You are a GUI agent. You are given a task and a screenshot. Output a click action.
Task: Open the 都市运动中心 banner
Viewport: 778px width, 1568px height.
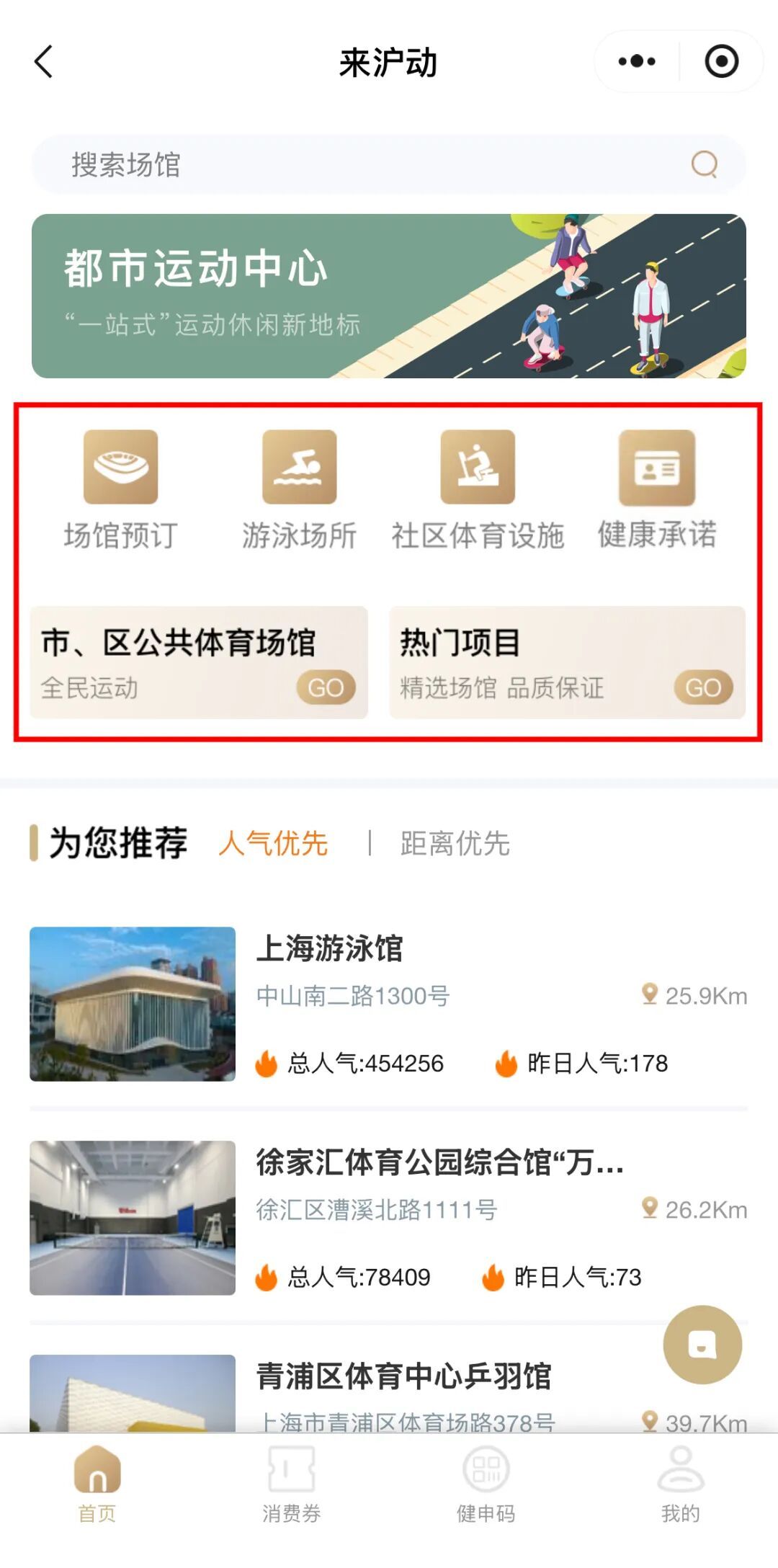tap(389, 296)
